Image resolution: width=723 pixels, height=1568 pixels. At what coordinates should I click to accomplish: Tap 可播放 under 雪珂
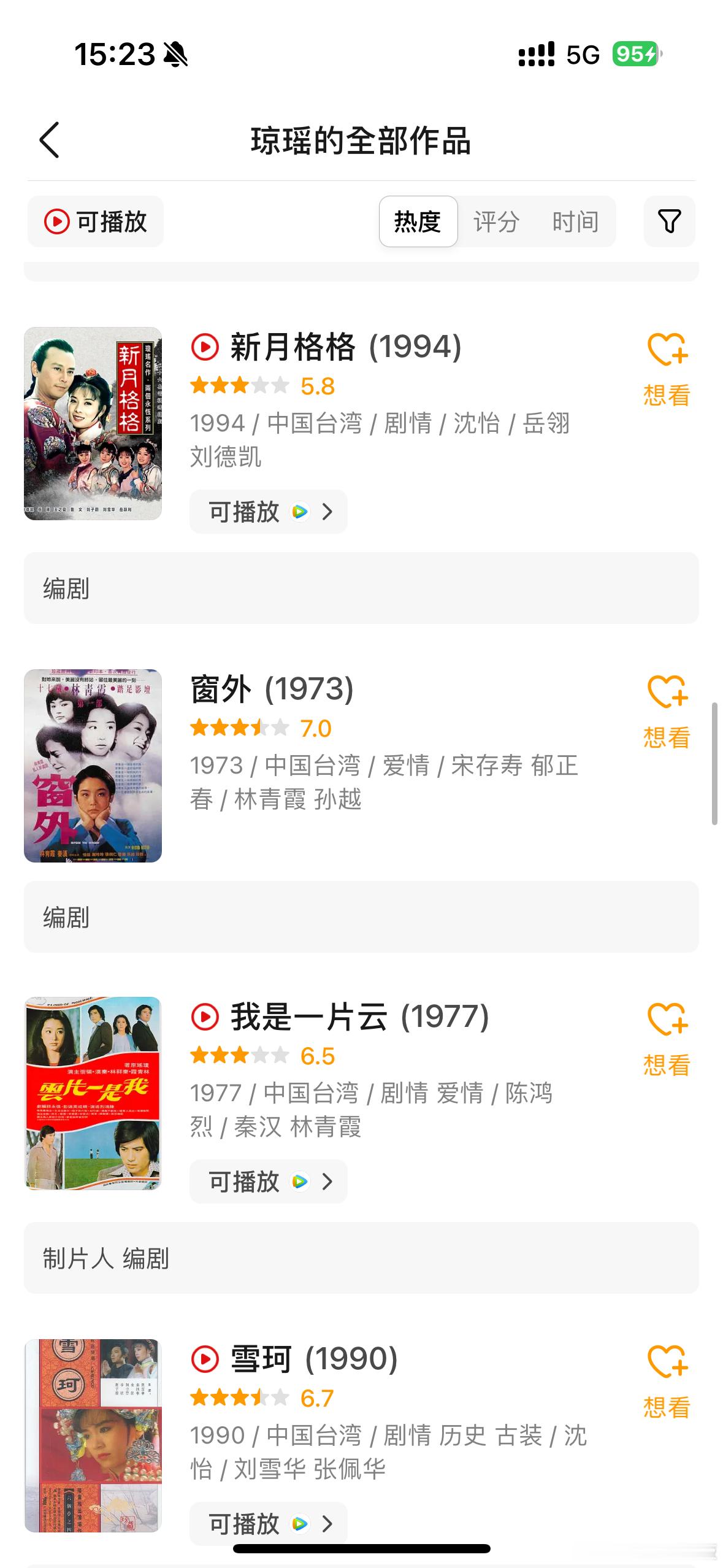click(x=268, y=1524)
